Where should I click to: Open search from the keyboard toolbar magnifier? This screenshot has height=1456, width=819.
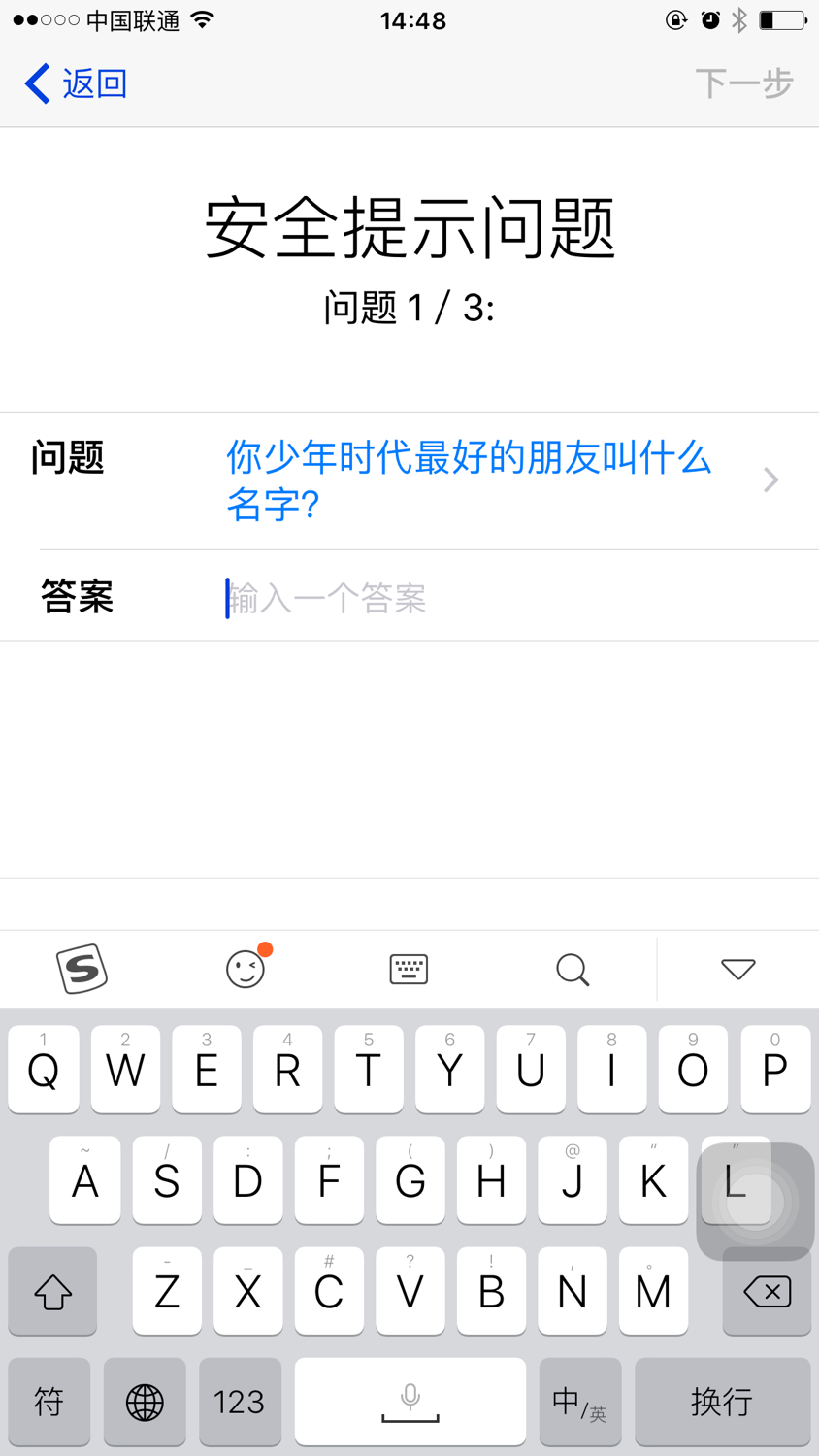tap(573, 969)
